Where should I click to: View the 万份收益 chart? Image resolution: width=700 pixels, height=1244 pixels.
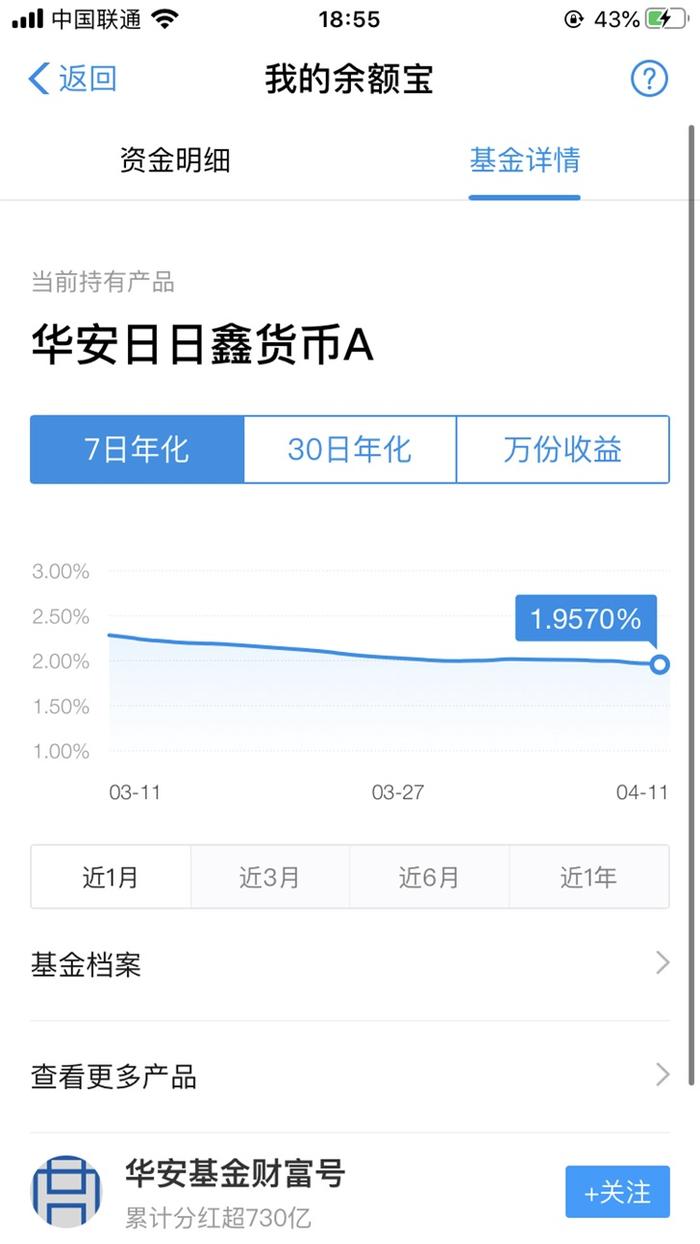563,450
